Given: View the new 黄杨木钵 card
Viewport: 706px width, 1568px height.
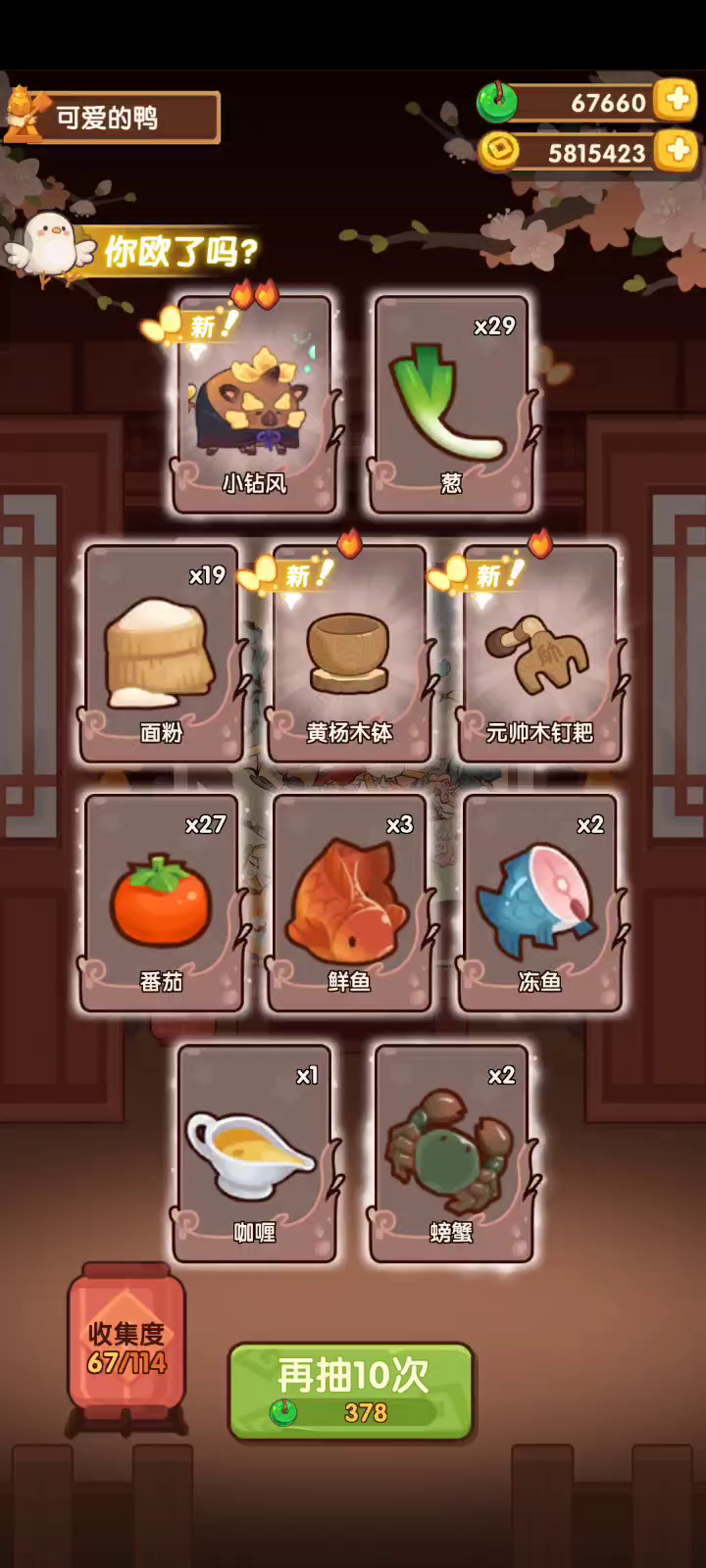Looking at the screenshot, I should [350, 654].
